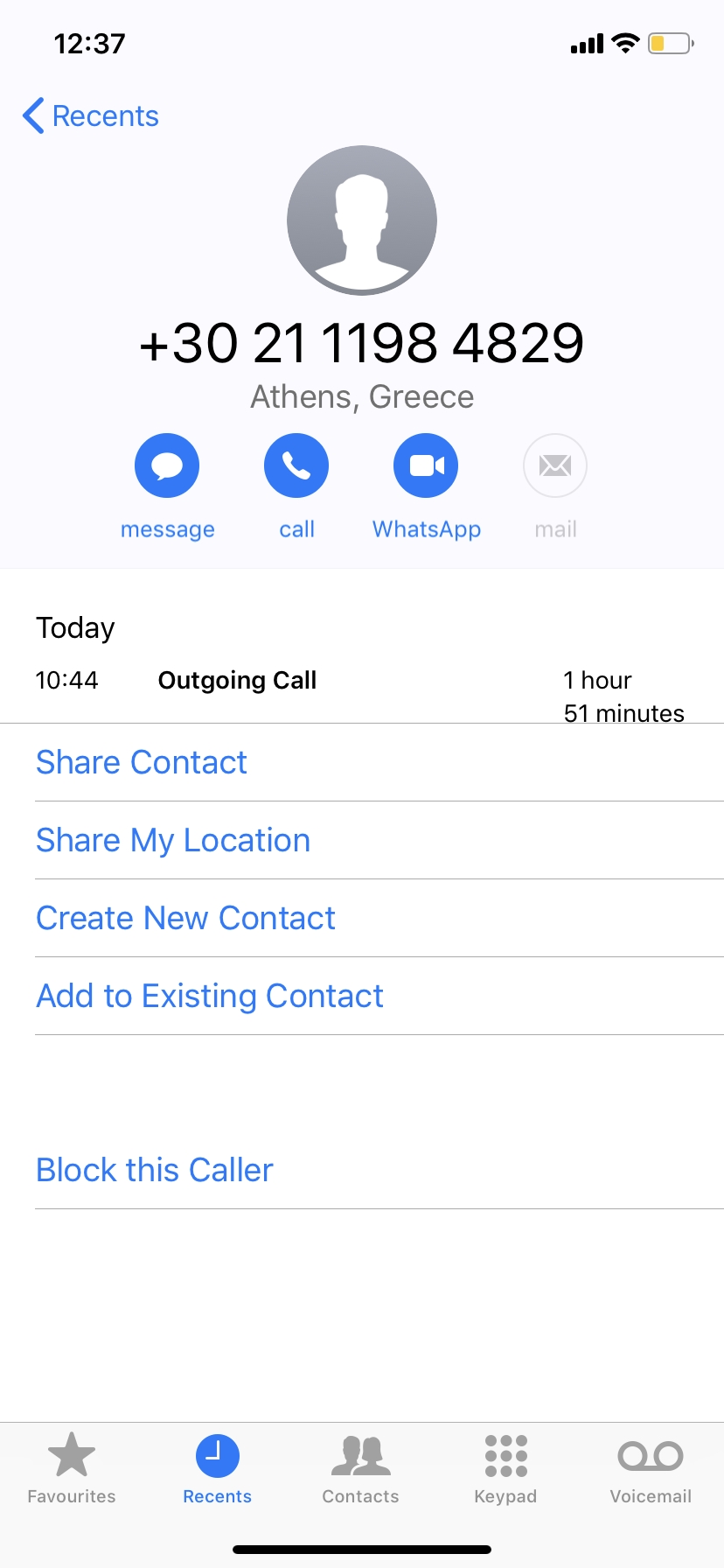724x1568 pixels.
Task: Tap the Recents tab in the bottom bar
Action: [217, 1468]
